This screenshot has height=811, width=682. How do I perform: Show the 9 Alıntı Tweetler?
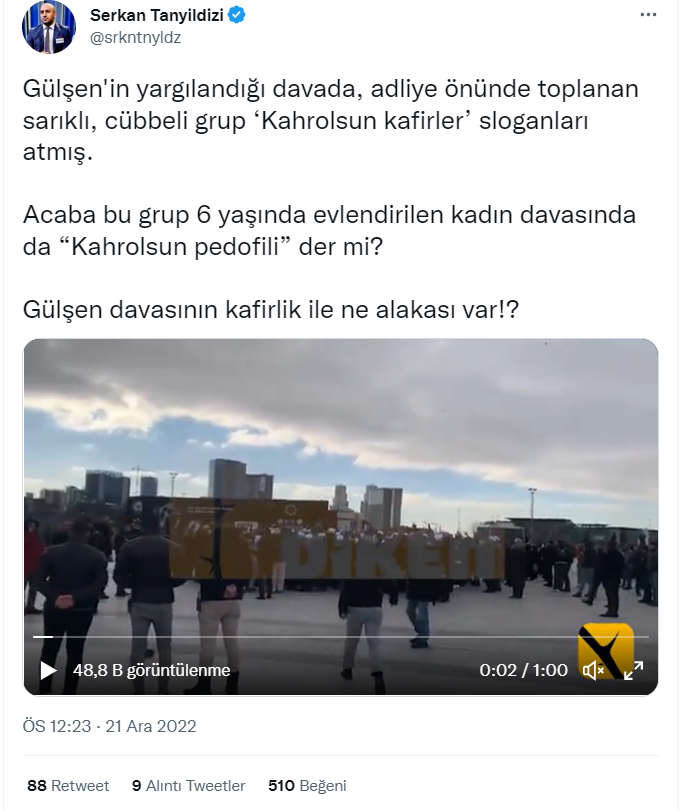point(188,786)
